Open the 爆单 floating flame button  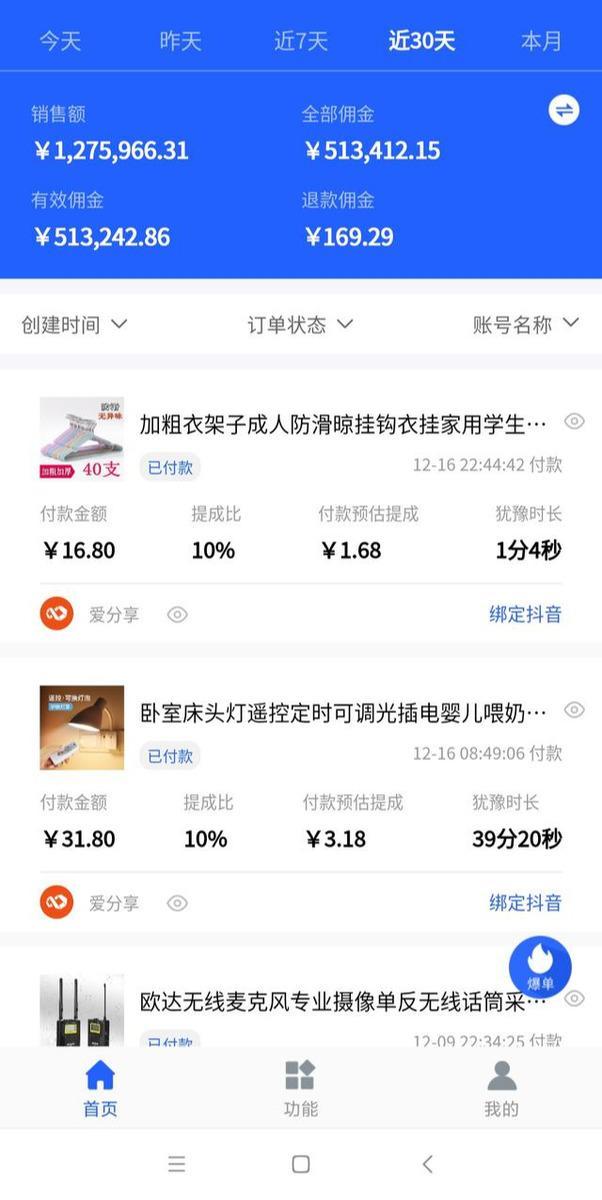click(540, 968)
